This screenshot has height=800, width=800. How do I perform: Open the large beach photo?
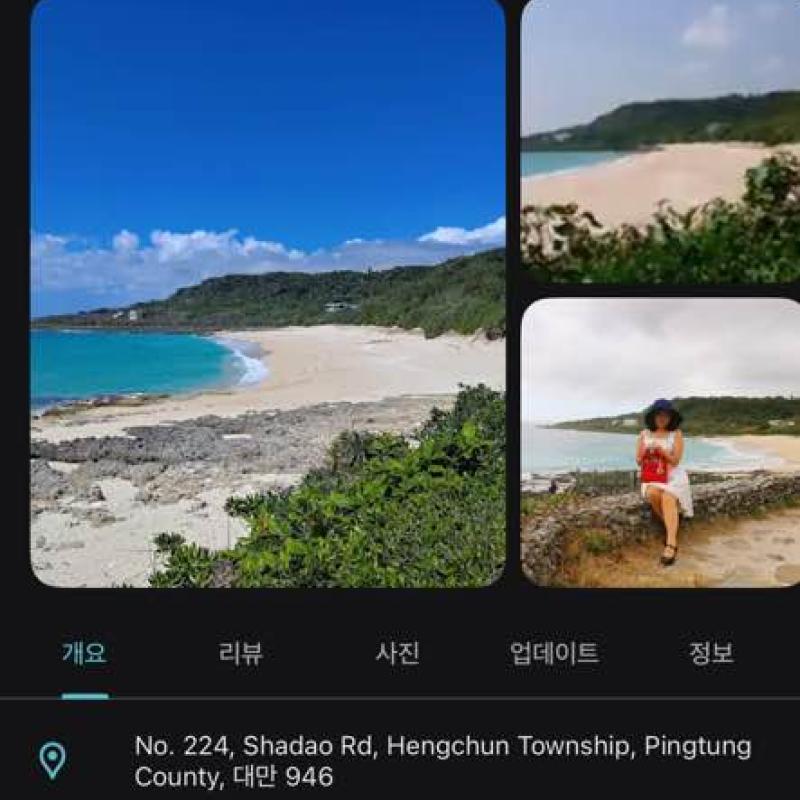267,292
